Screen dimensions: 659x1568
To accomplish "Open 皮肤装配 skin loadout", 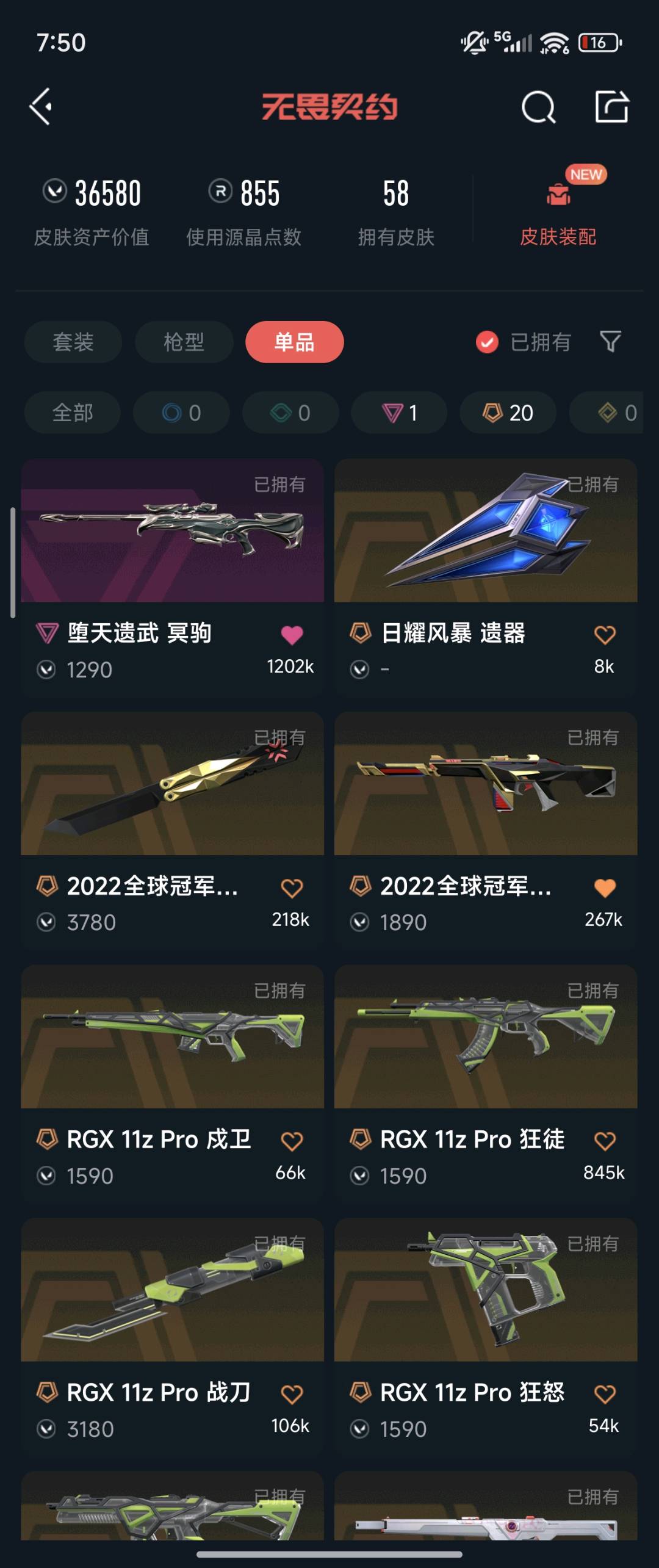I will point(558,211).
